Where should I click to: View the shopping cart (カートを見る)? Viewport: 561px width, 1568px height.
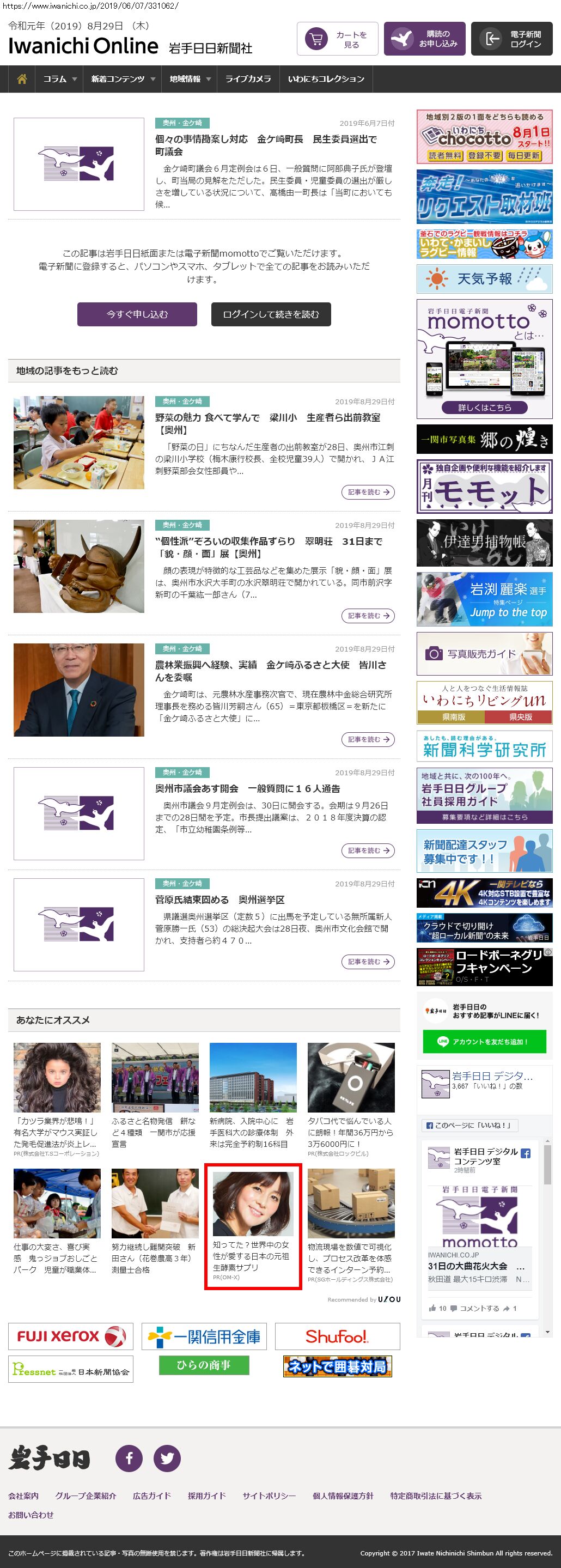pyautogui.click(x=338, y=40)
